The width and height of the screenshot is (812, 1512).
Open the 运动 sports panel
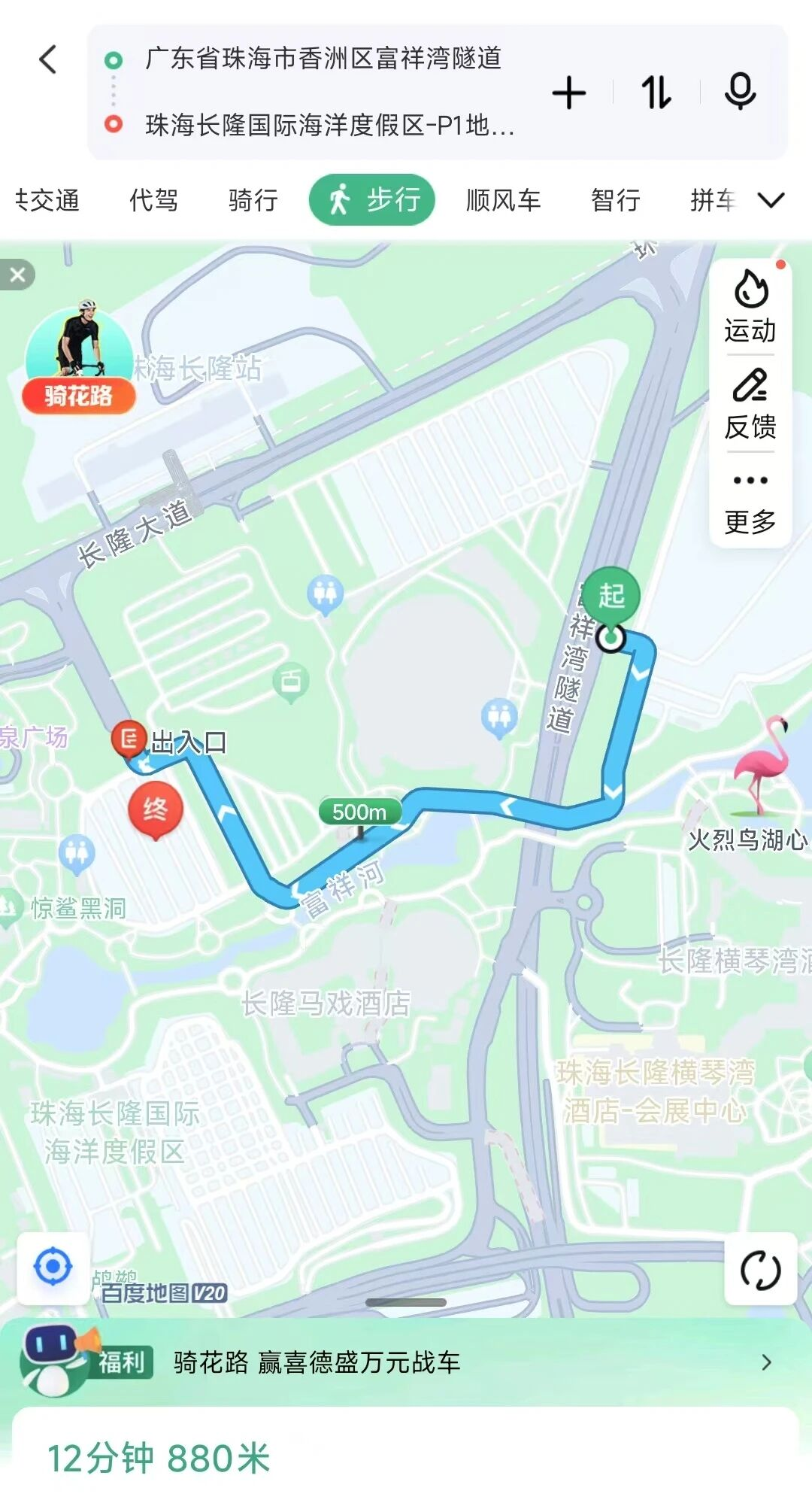pyautogui.click(x=750, y=310)
